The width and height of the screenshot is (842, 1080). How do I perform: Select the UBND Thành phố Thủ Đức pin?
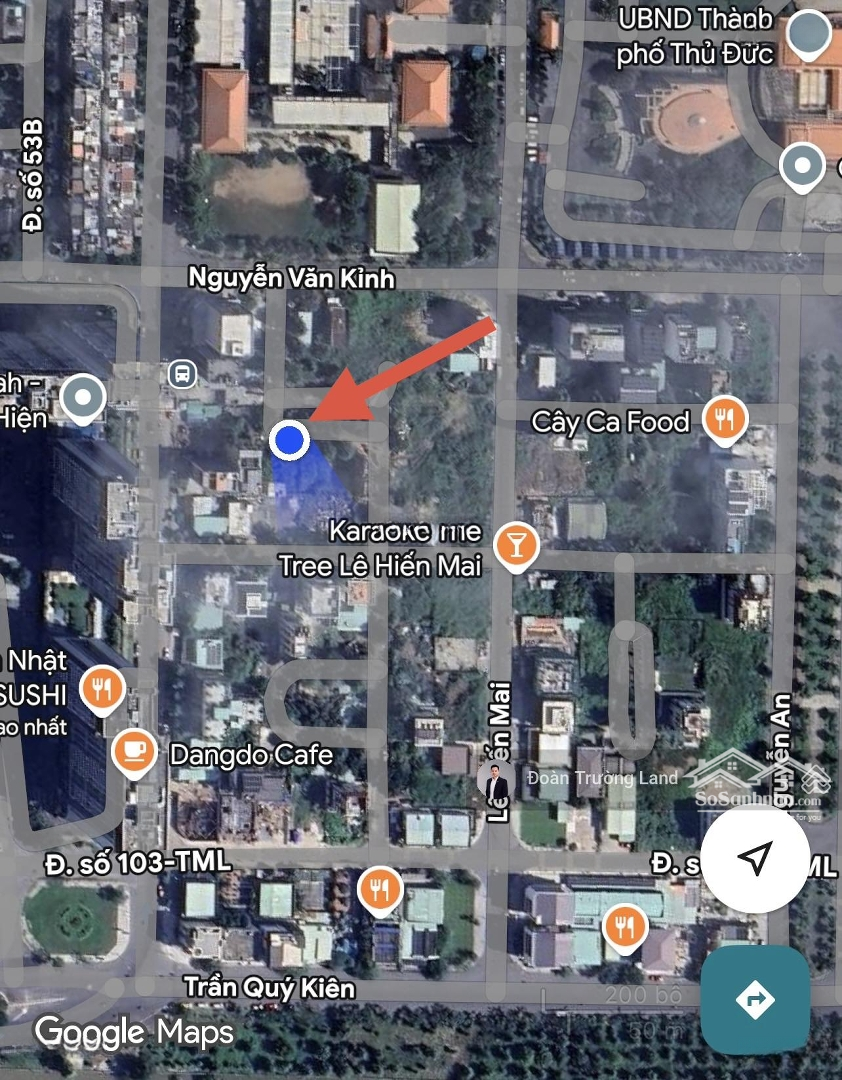point(808,34)
